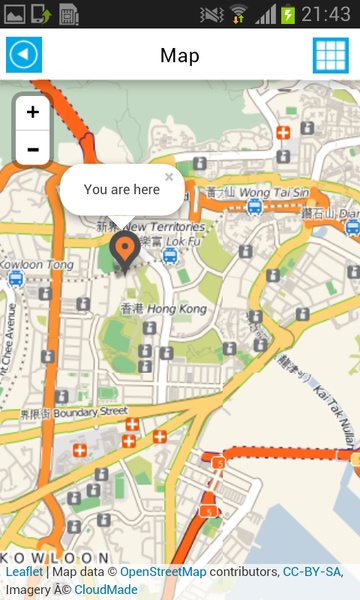Open the OpenStreetMap link
Screen dimensions: 360x600
click(x=163, y=572)
